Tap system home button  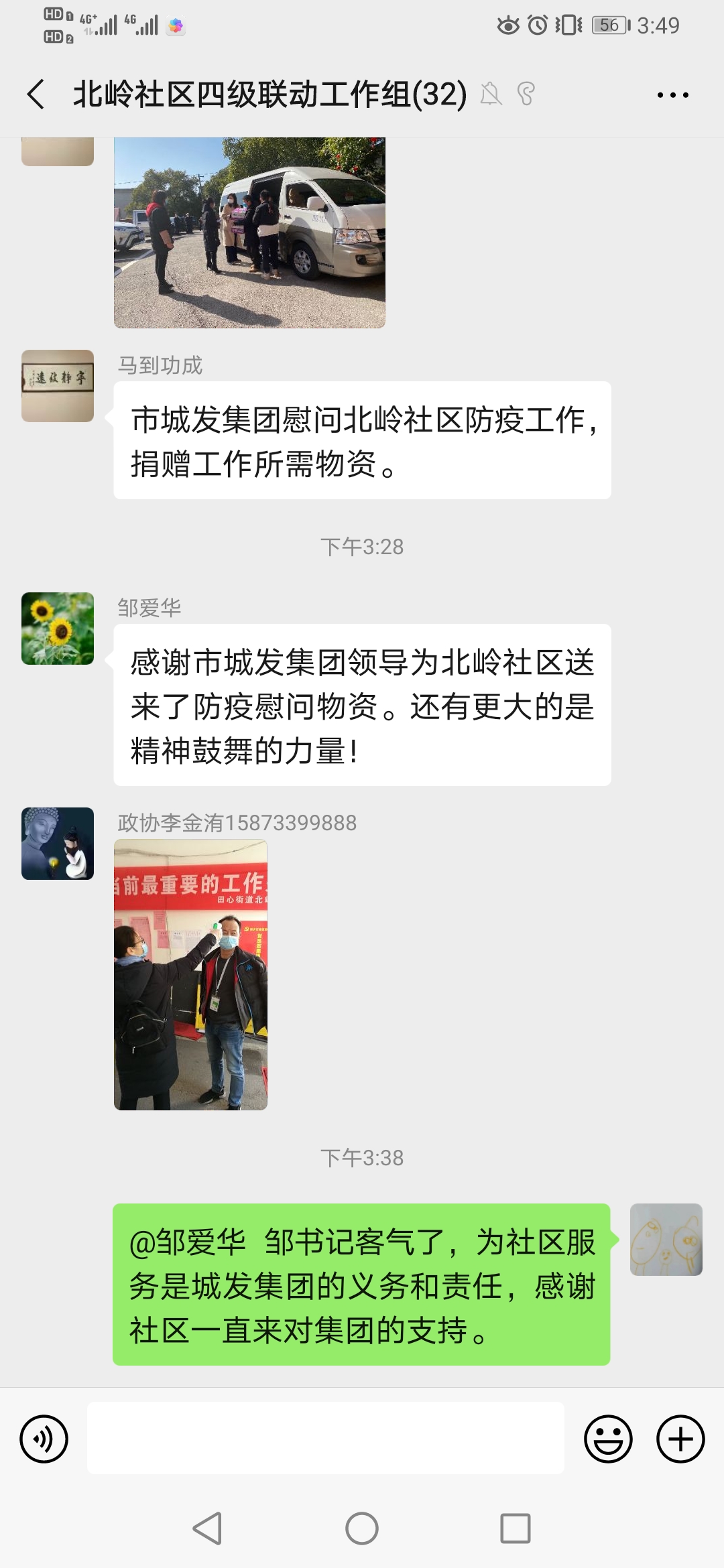click(362, 1528)
